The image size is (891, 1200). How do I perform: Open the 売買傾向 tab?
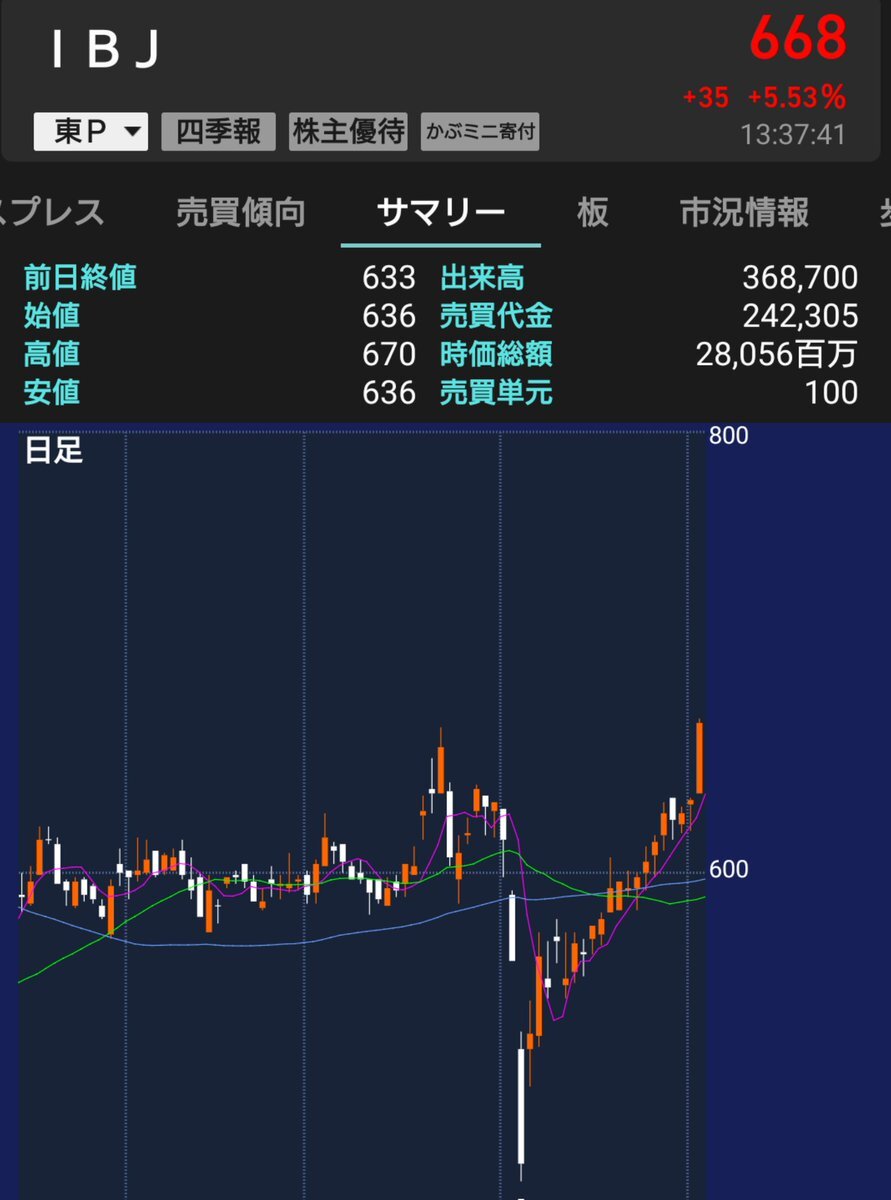[x=238, y=213]
